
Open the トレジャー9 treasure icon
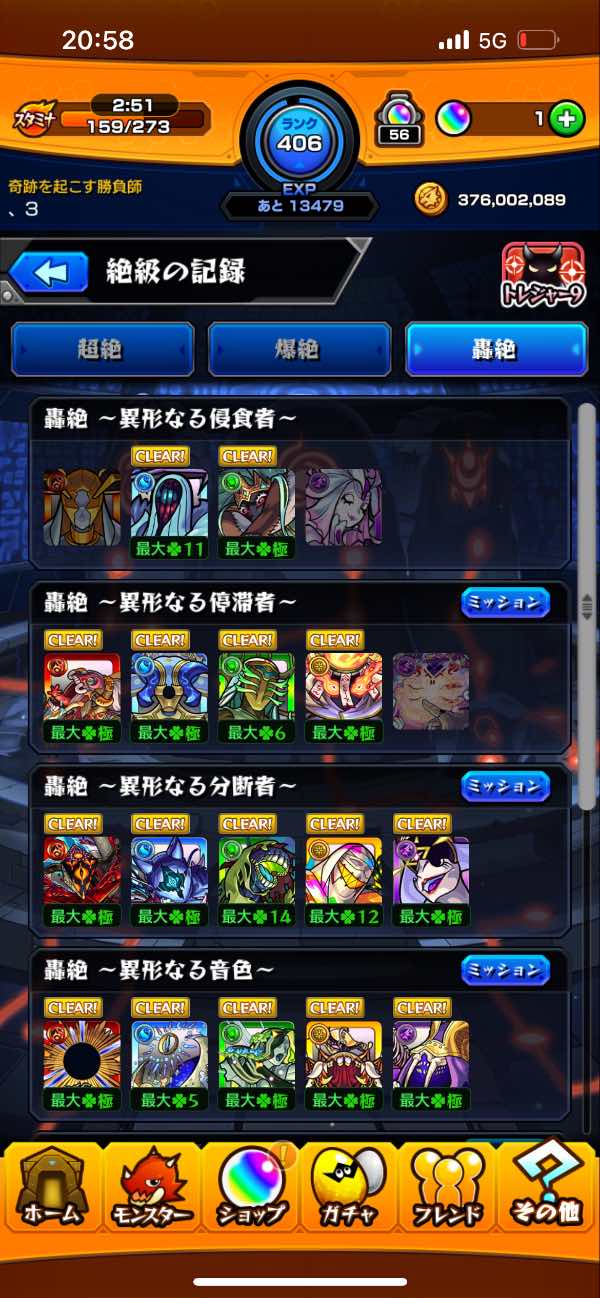543,275
